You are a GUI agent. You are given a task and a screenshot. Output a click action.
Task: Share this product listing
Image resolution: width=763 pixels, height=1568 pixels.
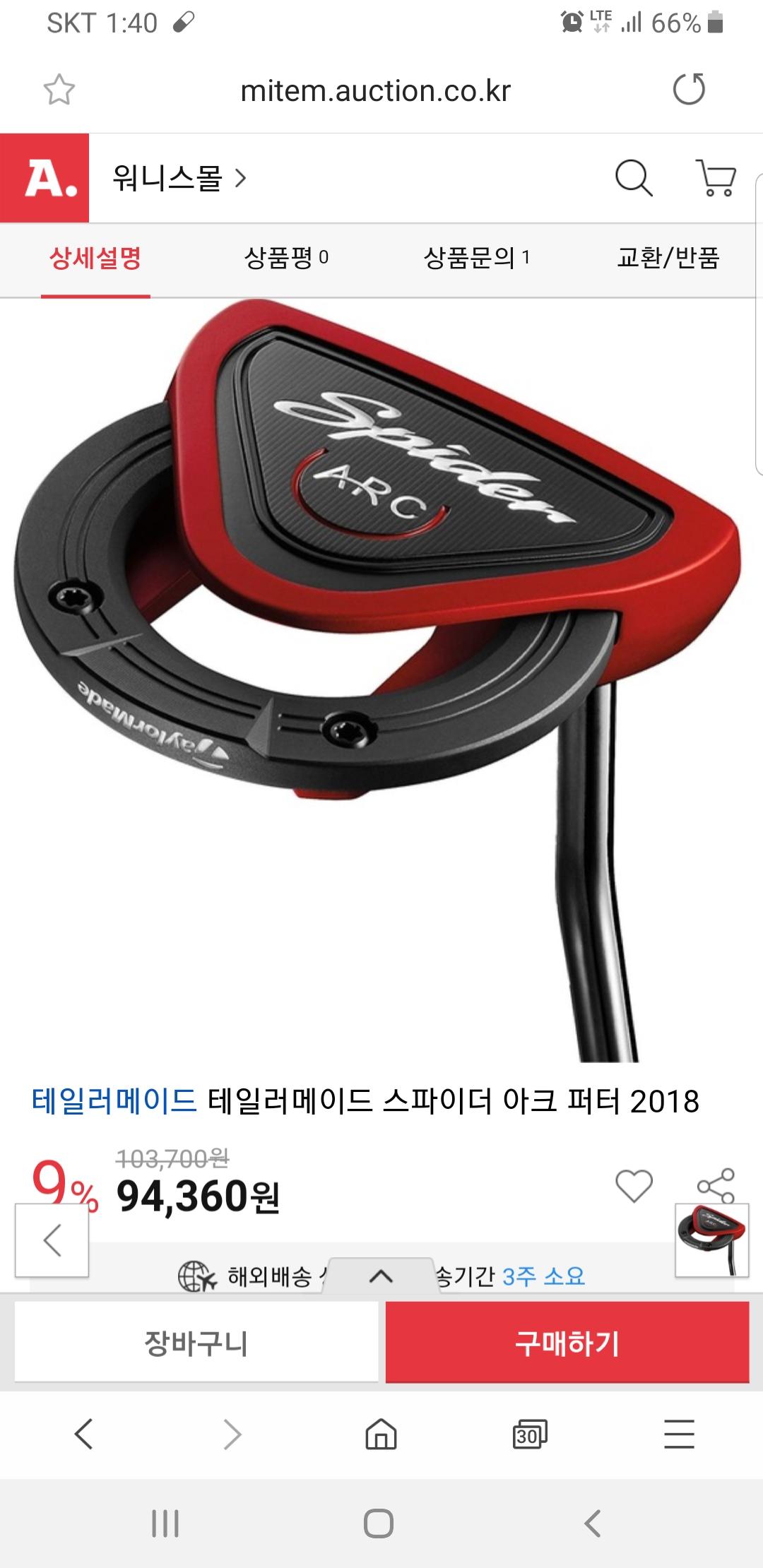(715, 1186)
